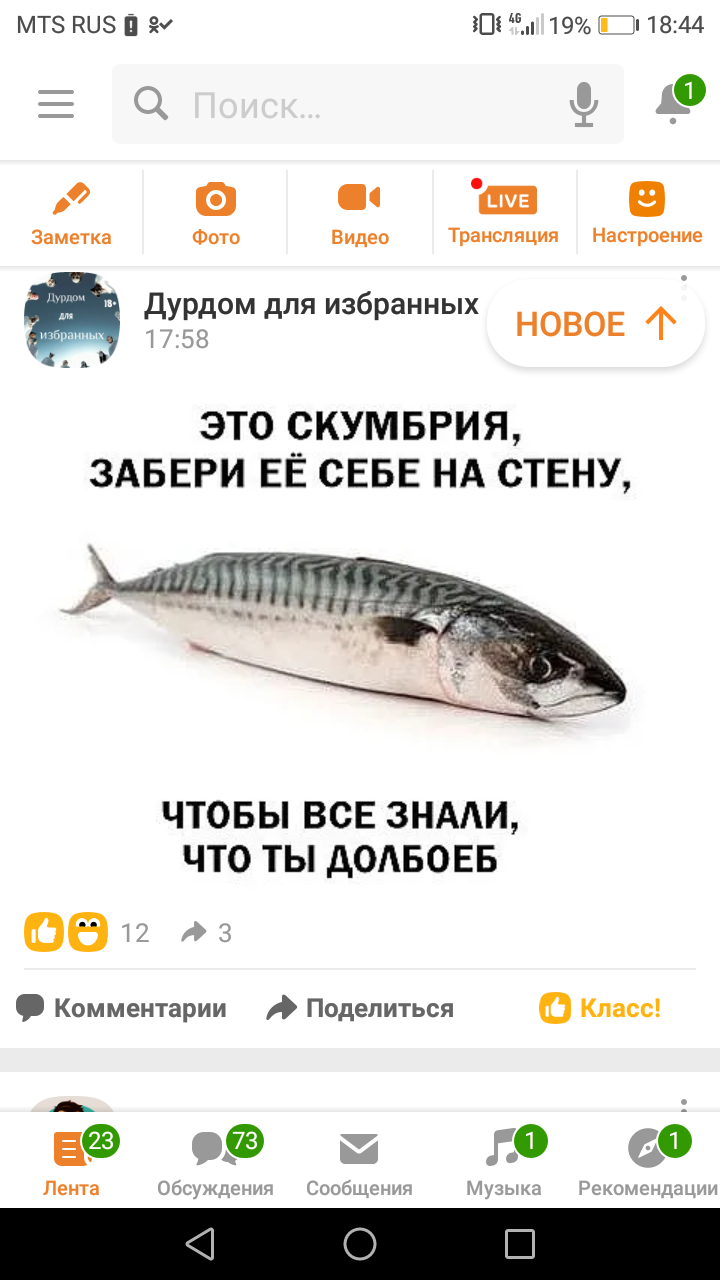Like the post with Класс!
Viewport: 720px width, 1280px height.
(601, 1008)
